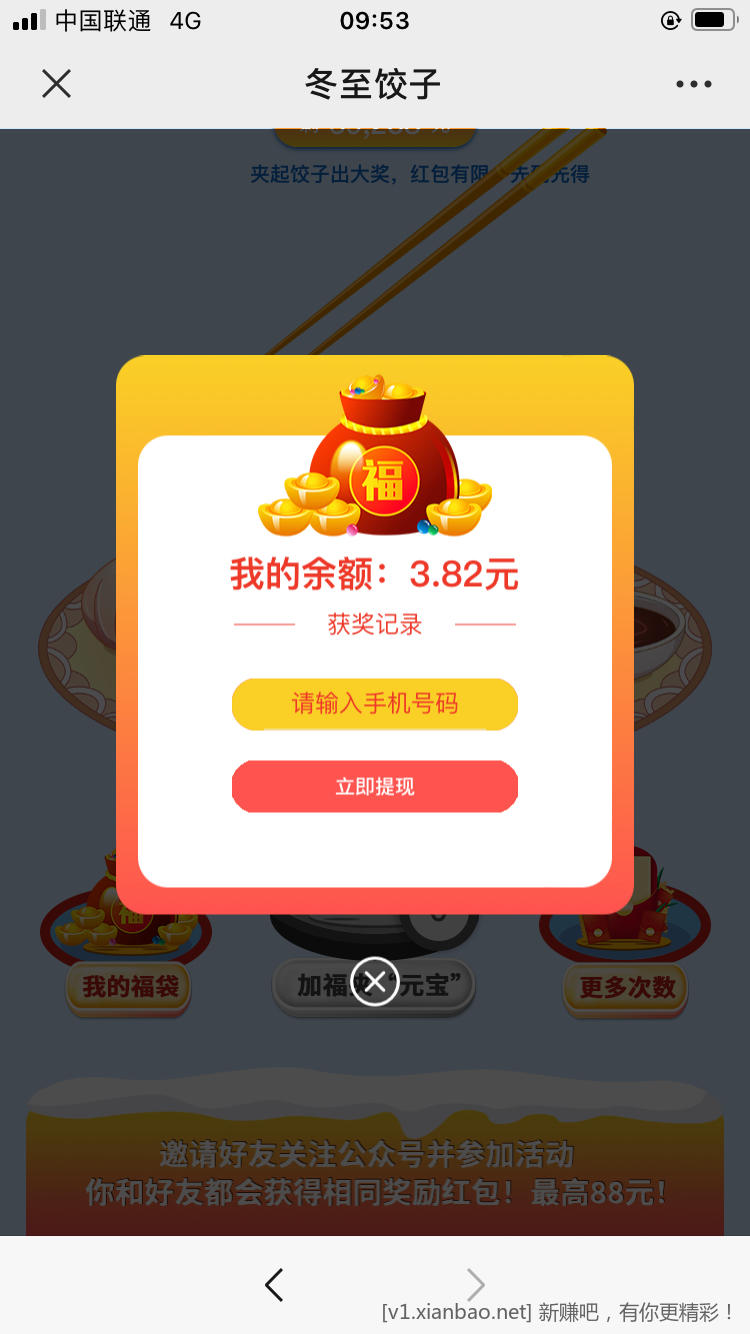The image size is (750, 1334).
Task: Tap the 请输入手机号码 phone number field
Action: click(x=375, y=704)
